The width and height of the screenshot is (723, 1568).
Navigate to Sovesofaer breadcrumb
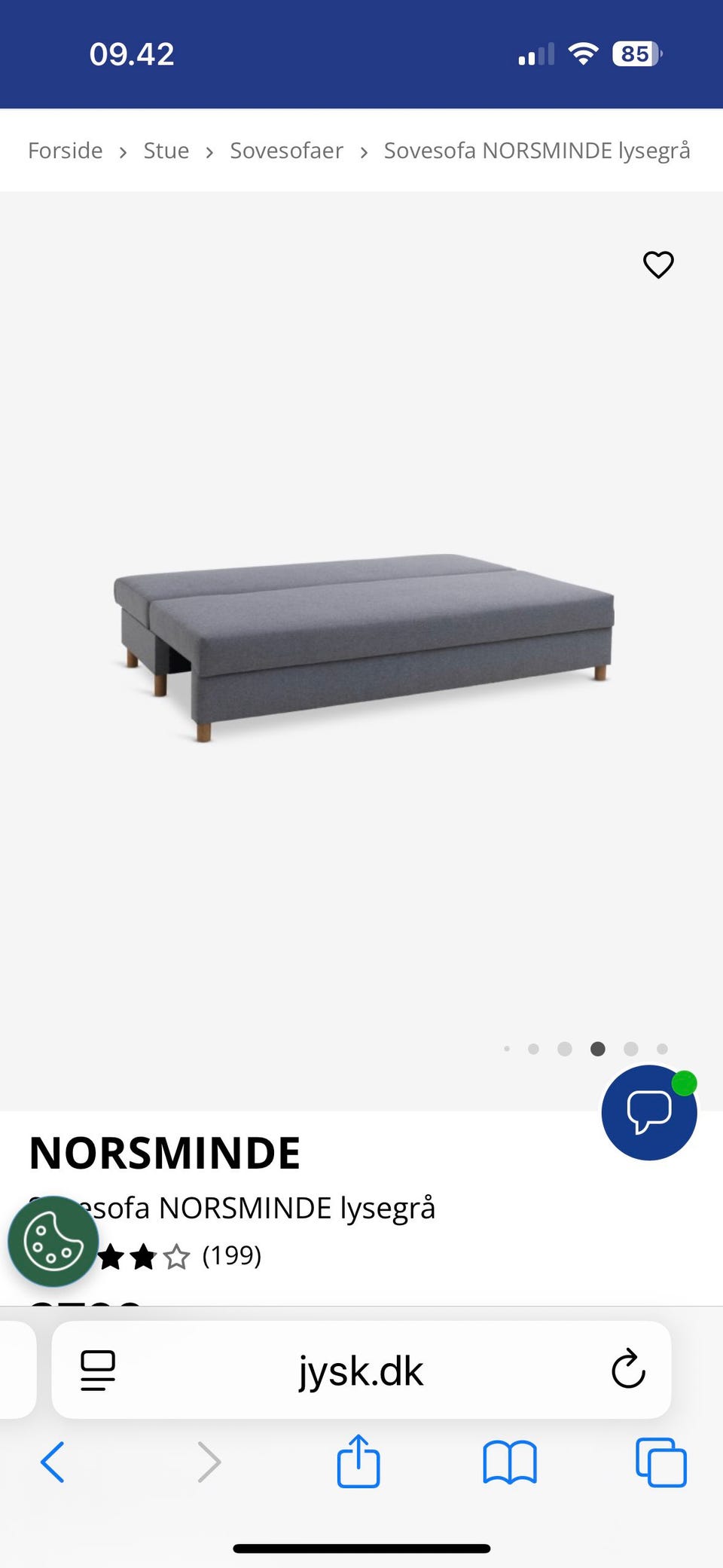click(x=286, y=151)
